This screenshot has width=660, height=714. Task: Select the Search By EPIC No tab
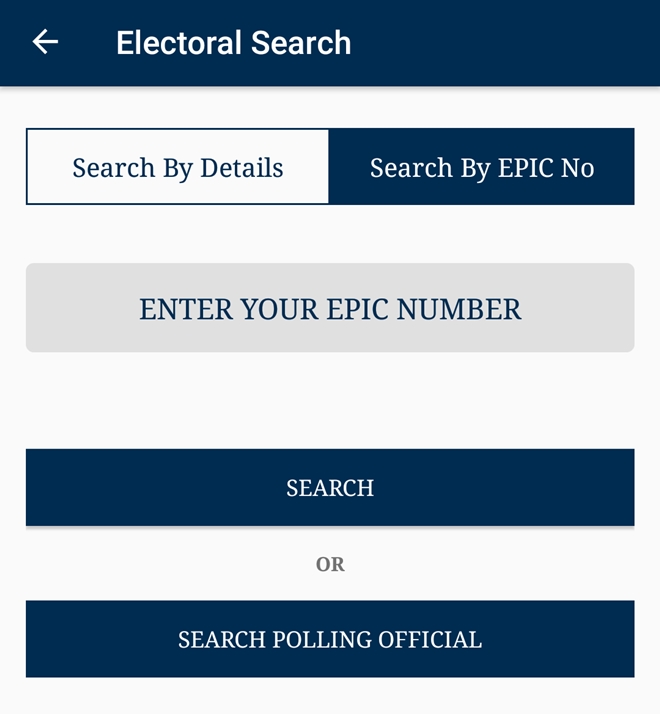pyautogui.click(x=482, y=167)
